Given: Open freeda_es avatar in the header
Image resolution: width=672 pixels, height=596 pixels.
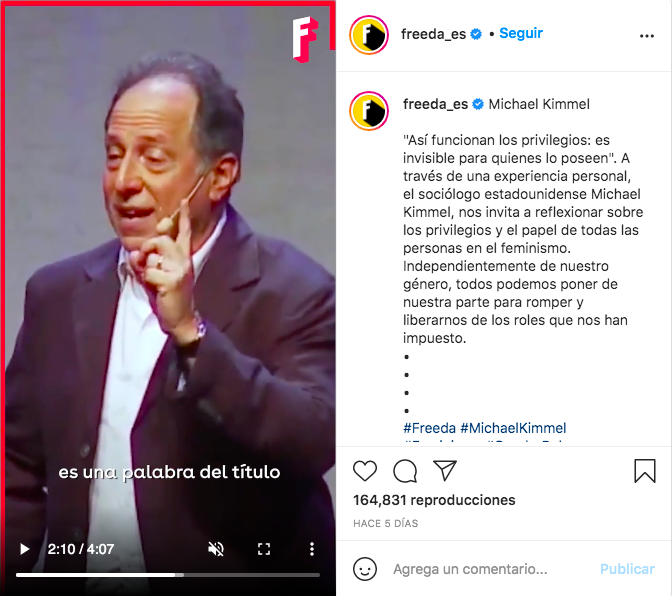Looking at the screenshot, I should pos(368,35).
